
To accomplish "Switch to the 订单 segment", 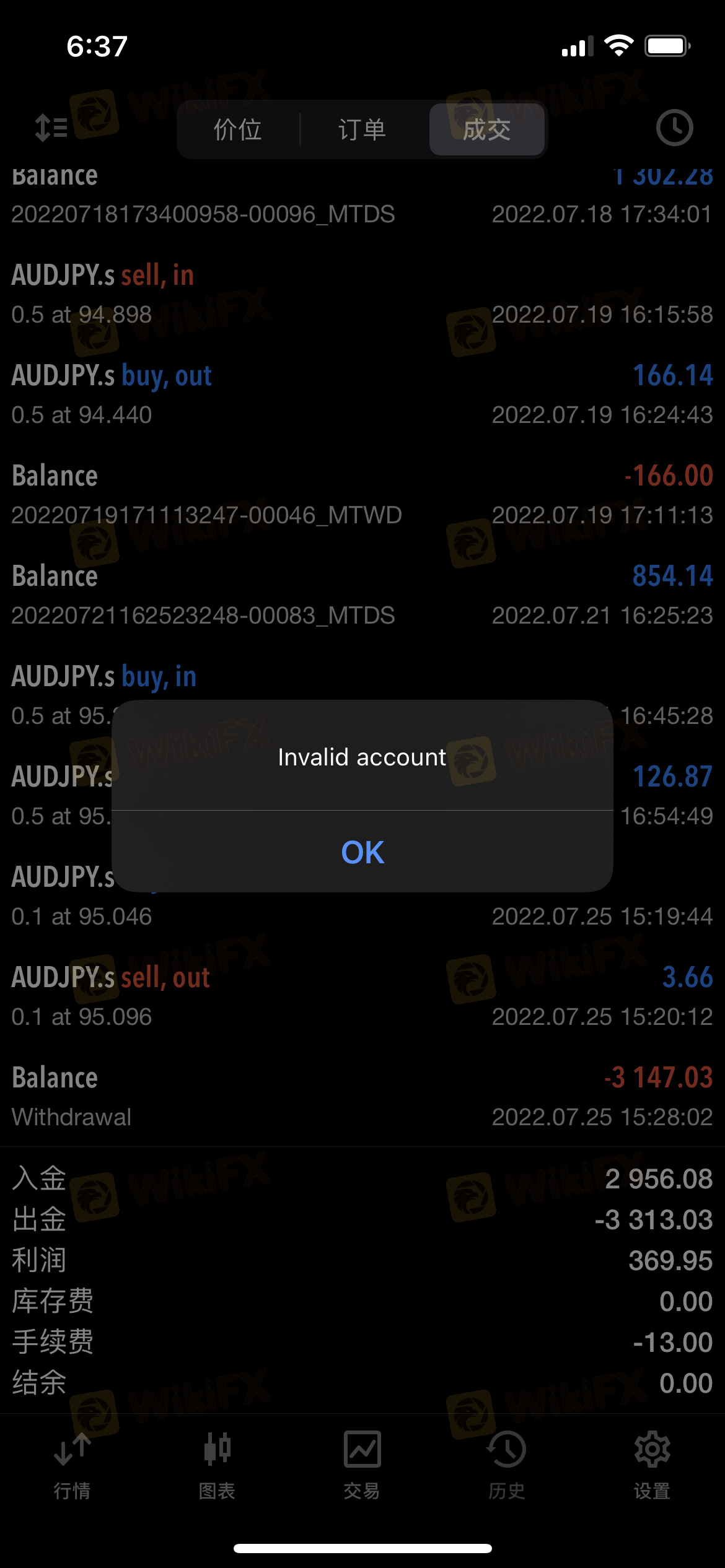I will pos(362,129).
